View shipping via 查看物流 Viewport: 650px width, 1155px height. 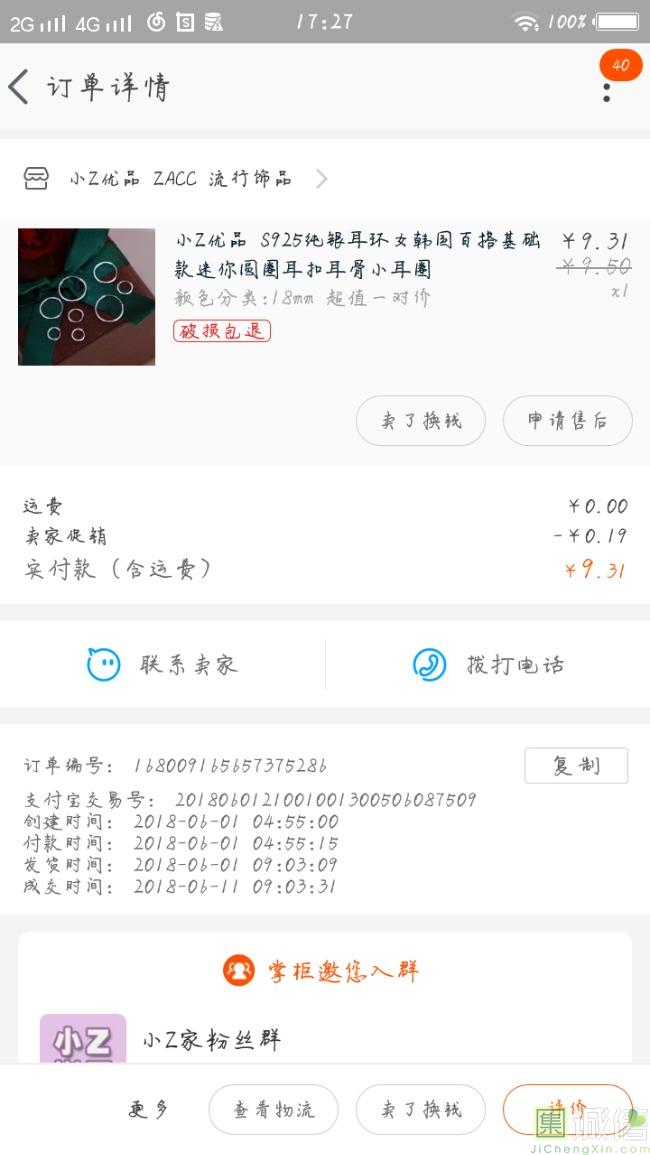tap(273, 1109)
